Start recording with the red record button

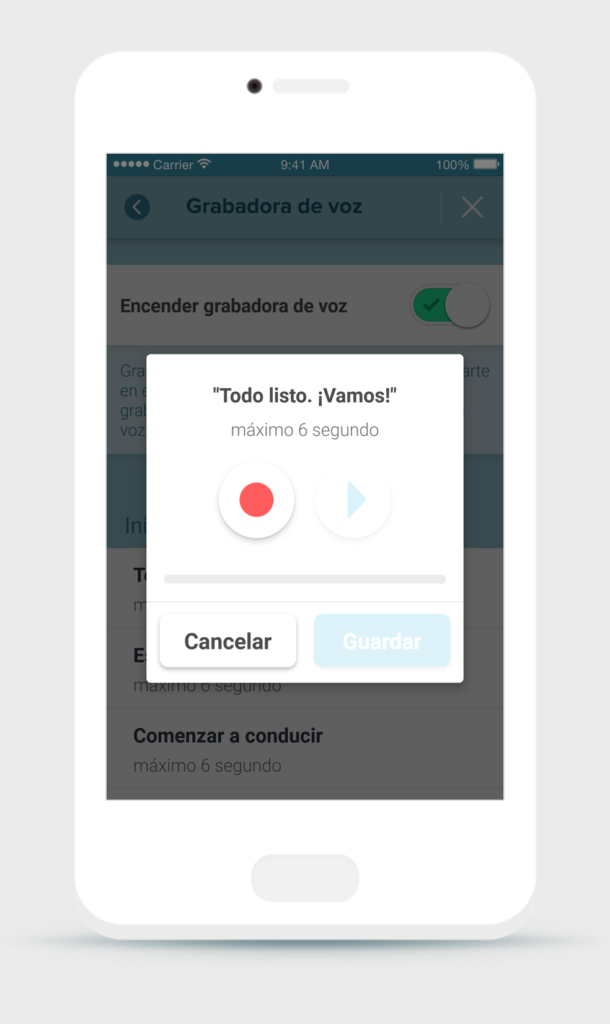[256, 500]
